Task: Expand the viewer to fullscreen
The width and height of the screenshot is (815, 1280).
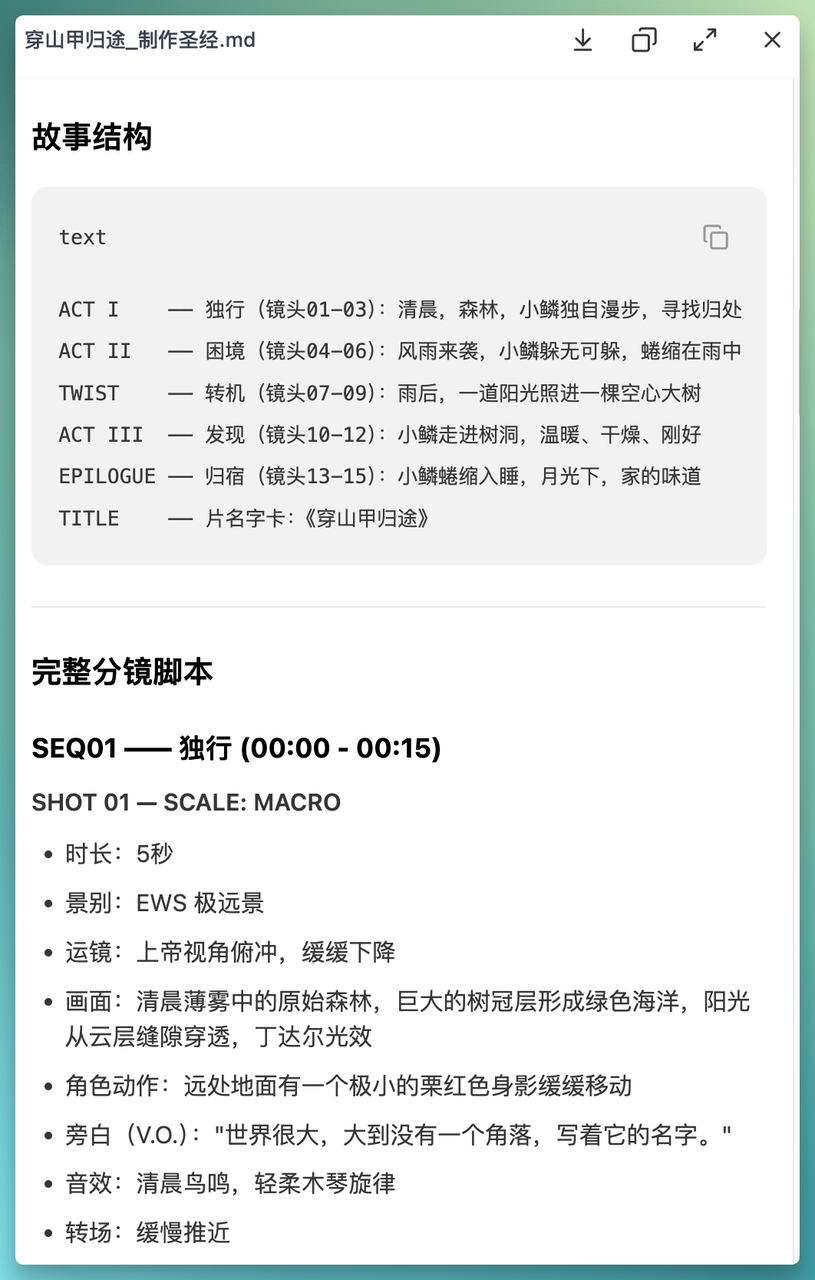Action: 705,40
